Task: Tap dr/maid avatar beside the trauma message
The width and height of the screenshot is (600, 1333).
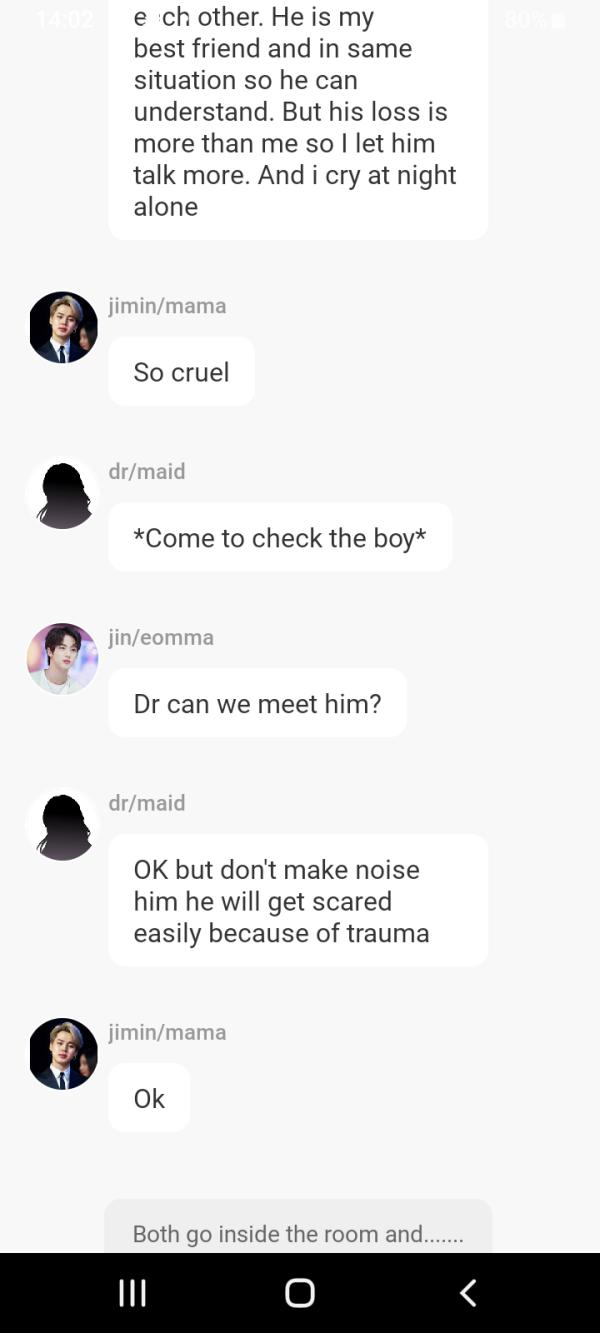Action: [63, 825]
